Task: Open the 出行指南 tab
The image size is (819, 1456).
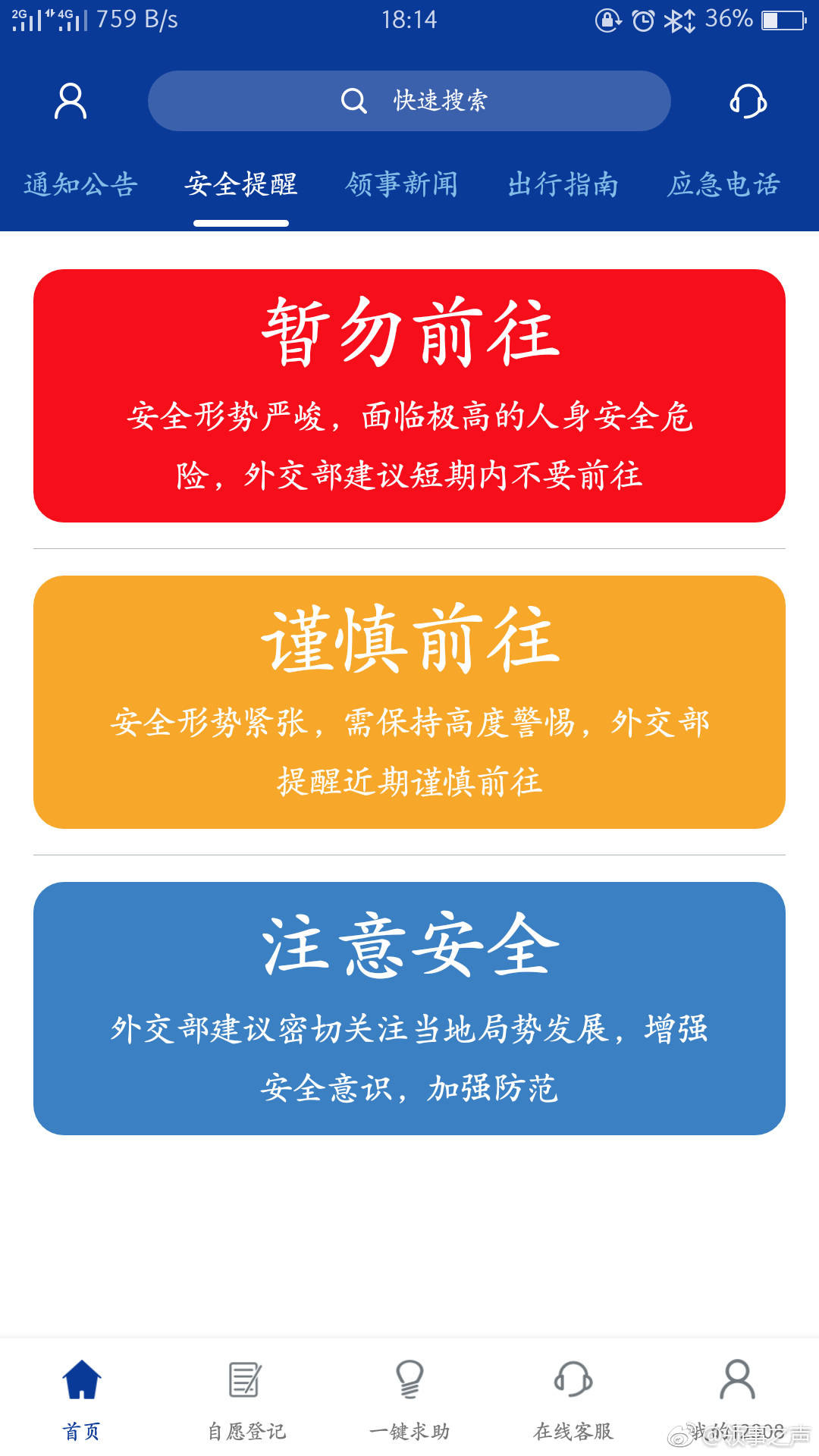Action: coord(563,184)
